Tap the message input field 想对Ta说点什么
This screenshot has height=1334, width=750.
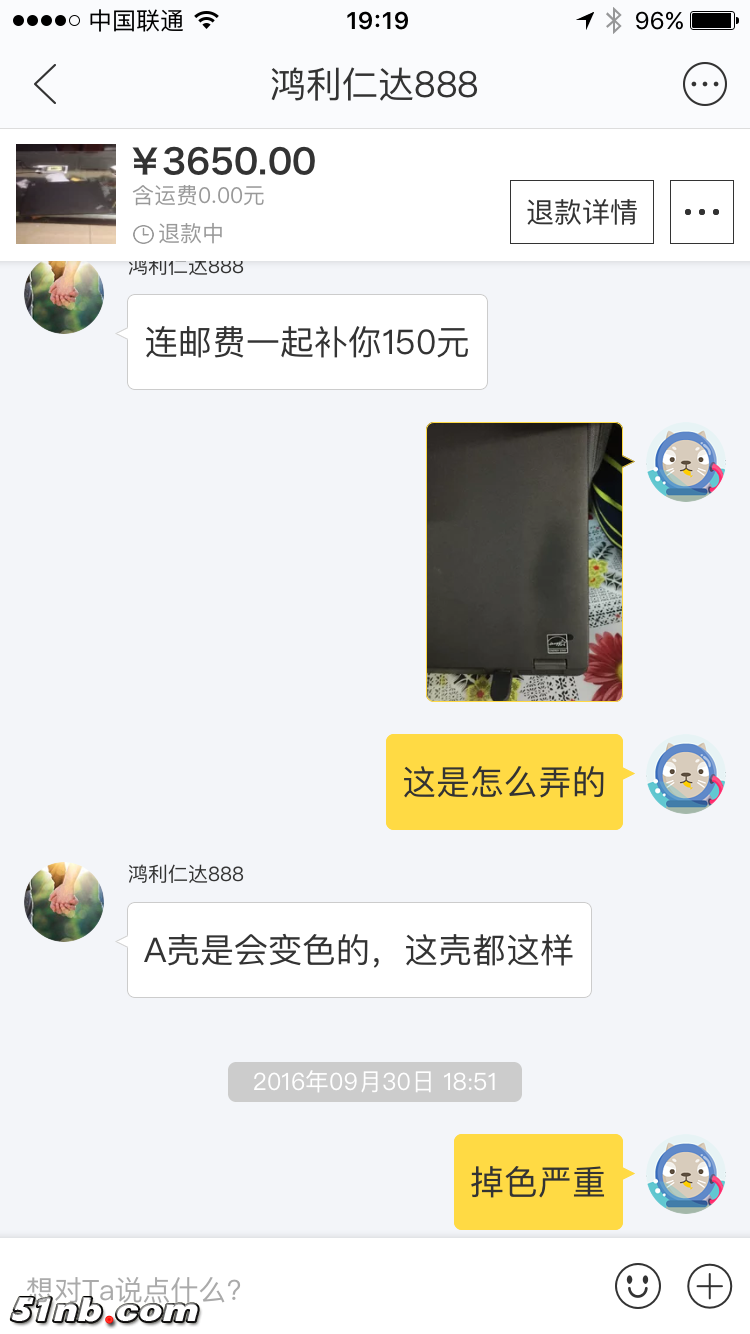(x=300, y=1287)
